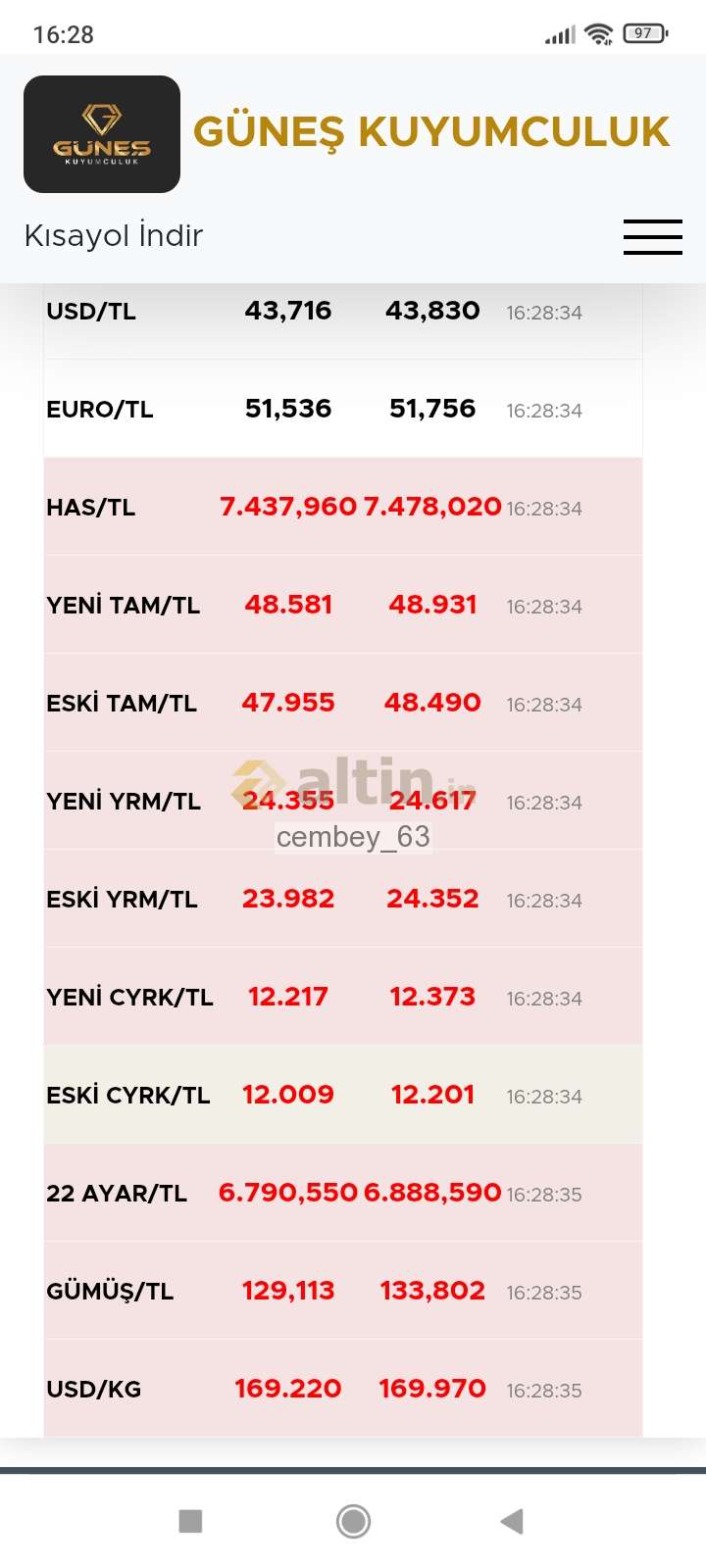Go back with system back button
The image size is (706, 1568).
(512, 1521)
